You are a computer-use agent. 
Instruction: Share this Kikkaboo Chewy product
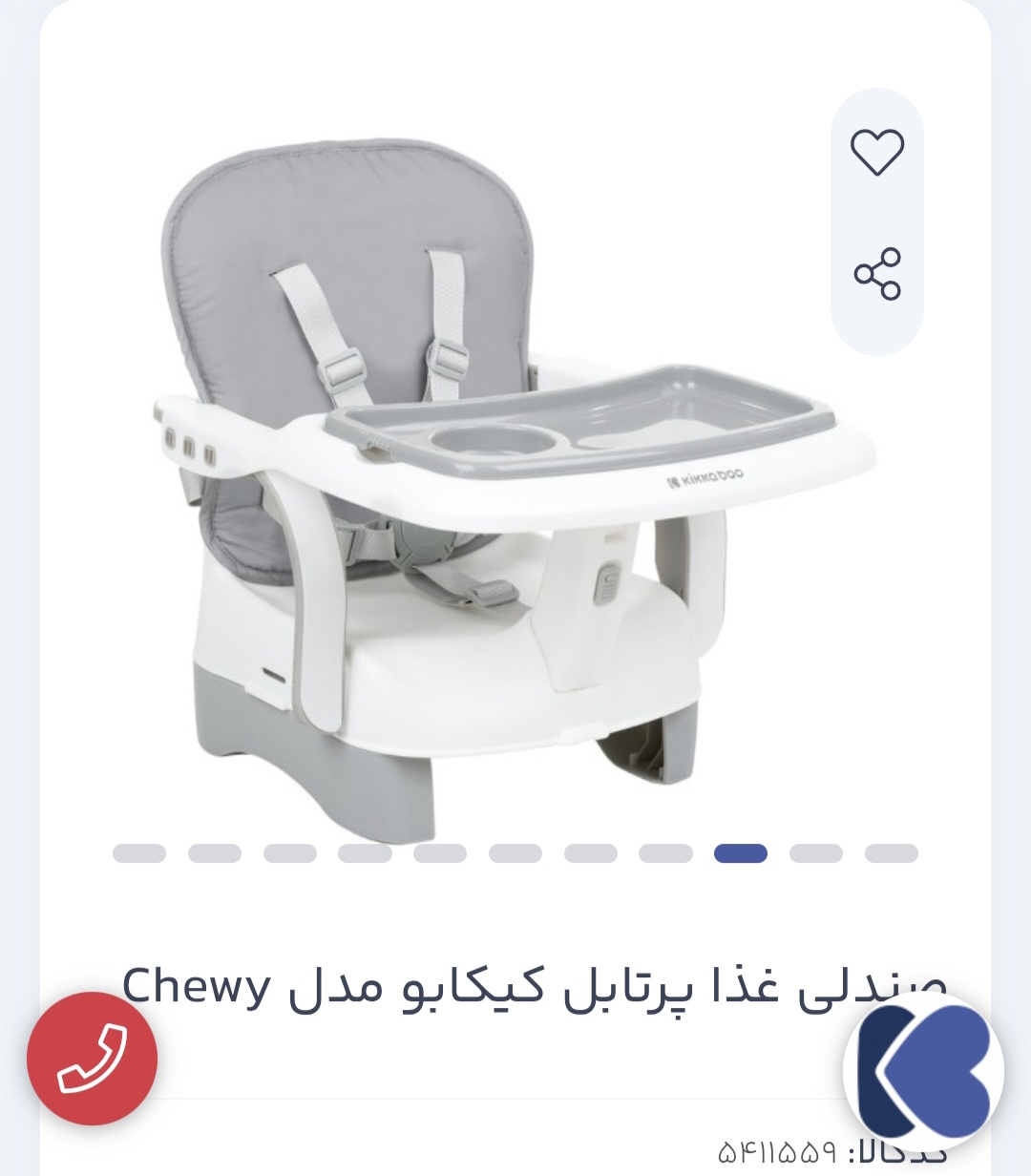click(x=876, y=274)
